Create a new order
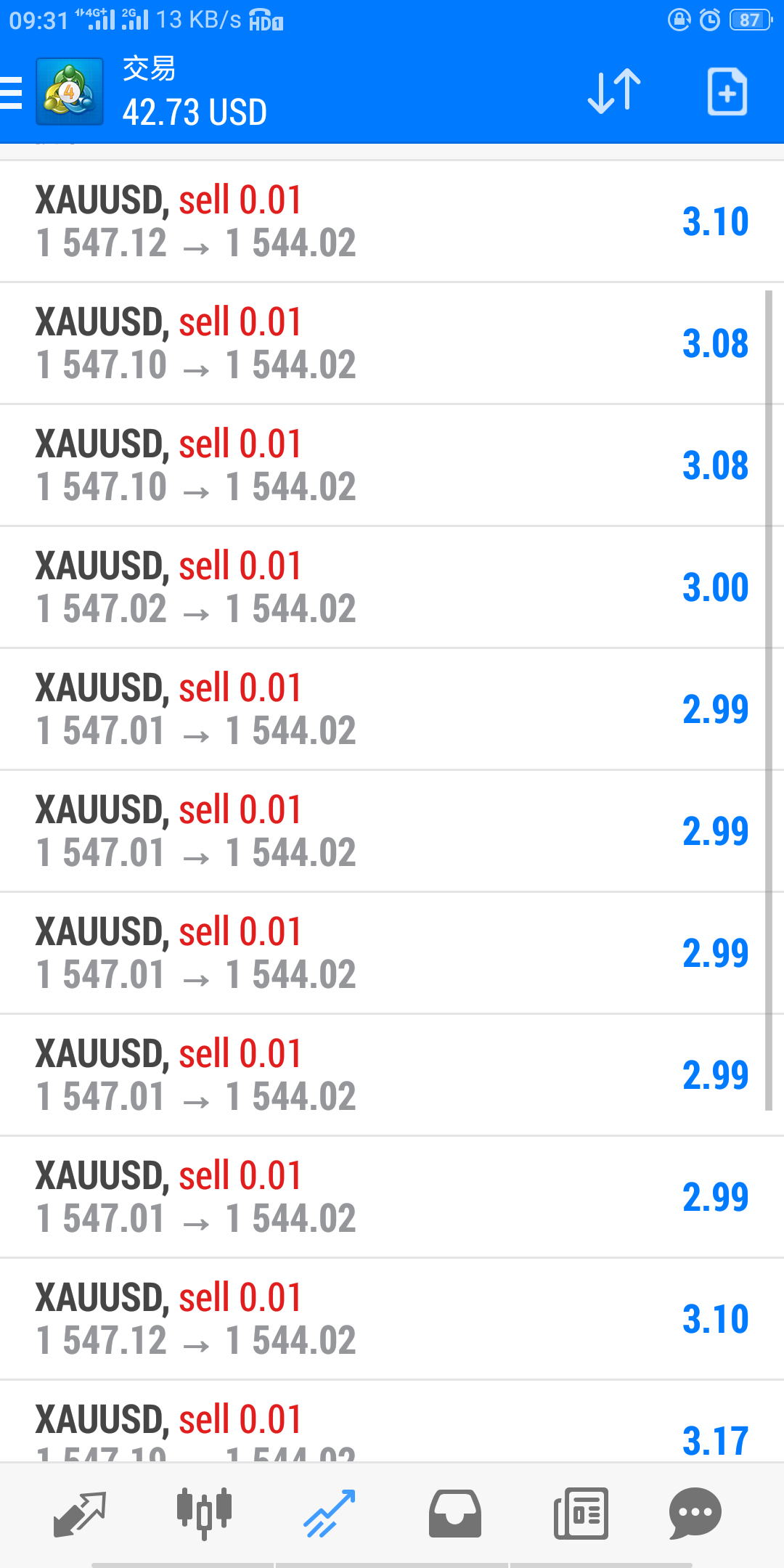Screen dimensions: 784x1568 (727, 92)
